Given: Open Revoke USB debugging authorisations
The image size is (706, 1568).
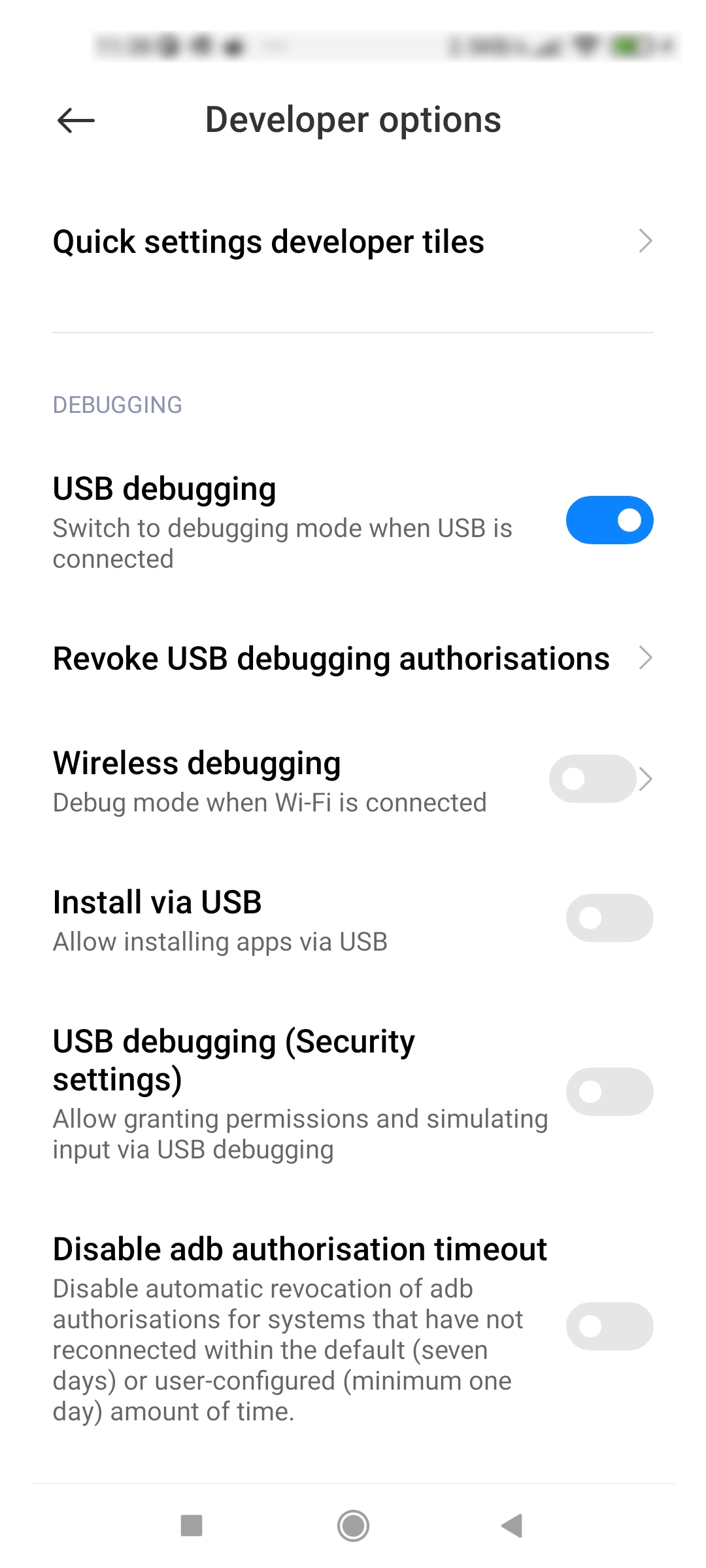Looking at the screenshot, I should 353,658.
